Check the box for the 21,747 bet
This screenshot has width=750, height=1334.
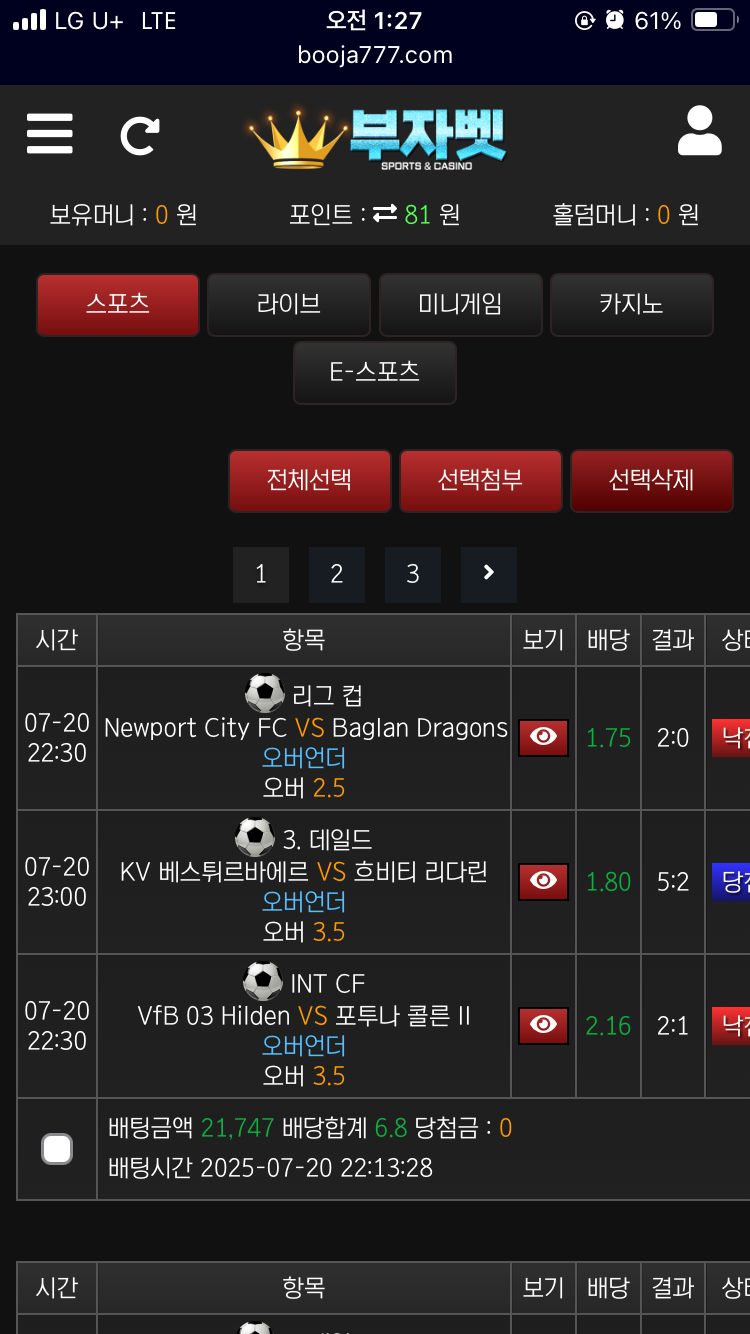(x=57, y=1149)
